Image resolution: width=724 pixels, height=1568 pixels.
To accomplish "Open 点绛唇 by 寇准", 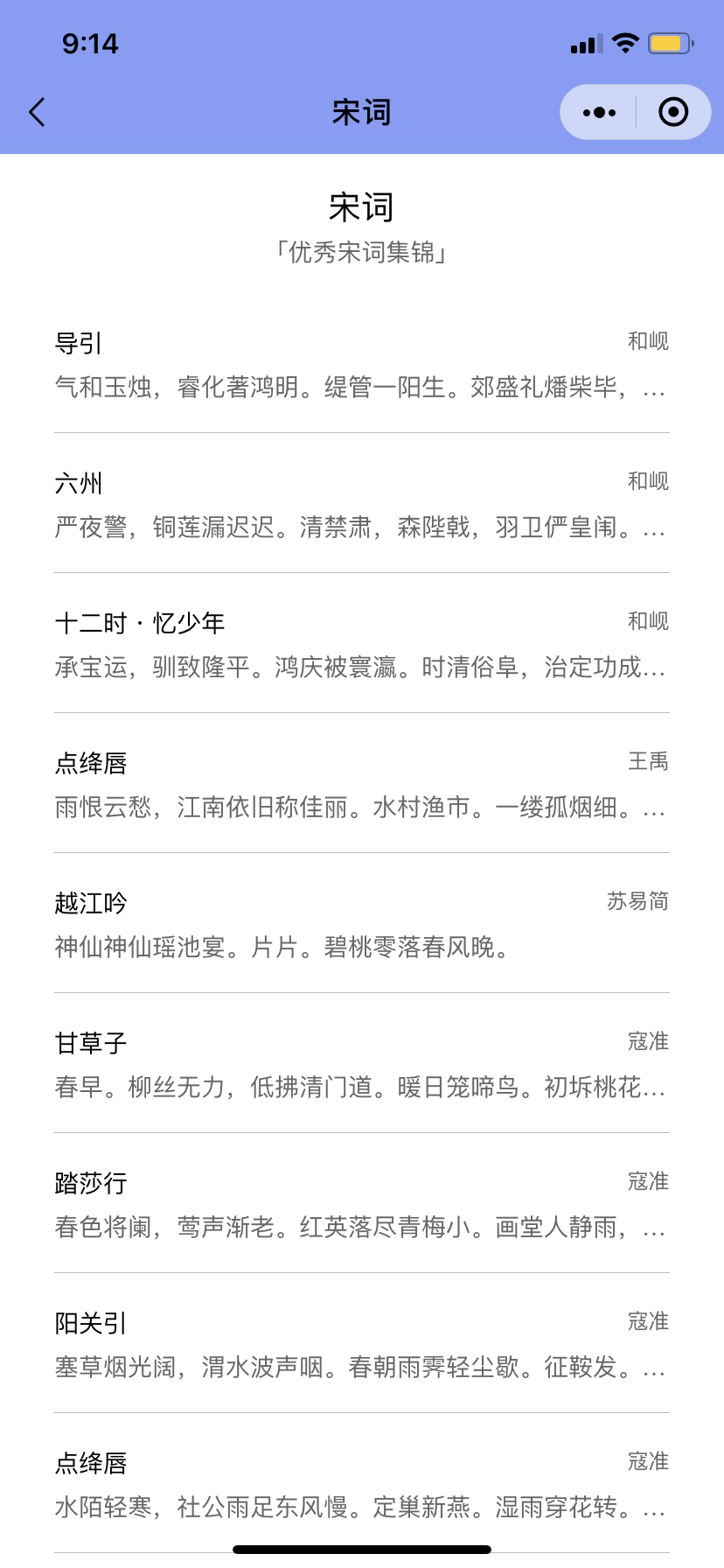I will pos(361,1485).
